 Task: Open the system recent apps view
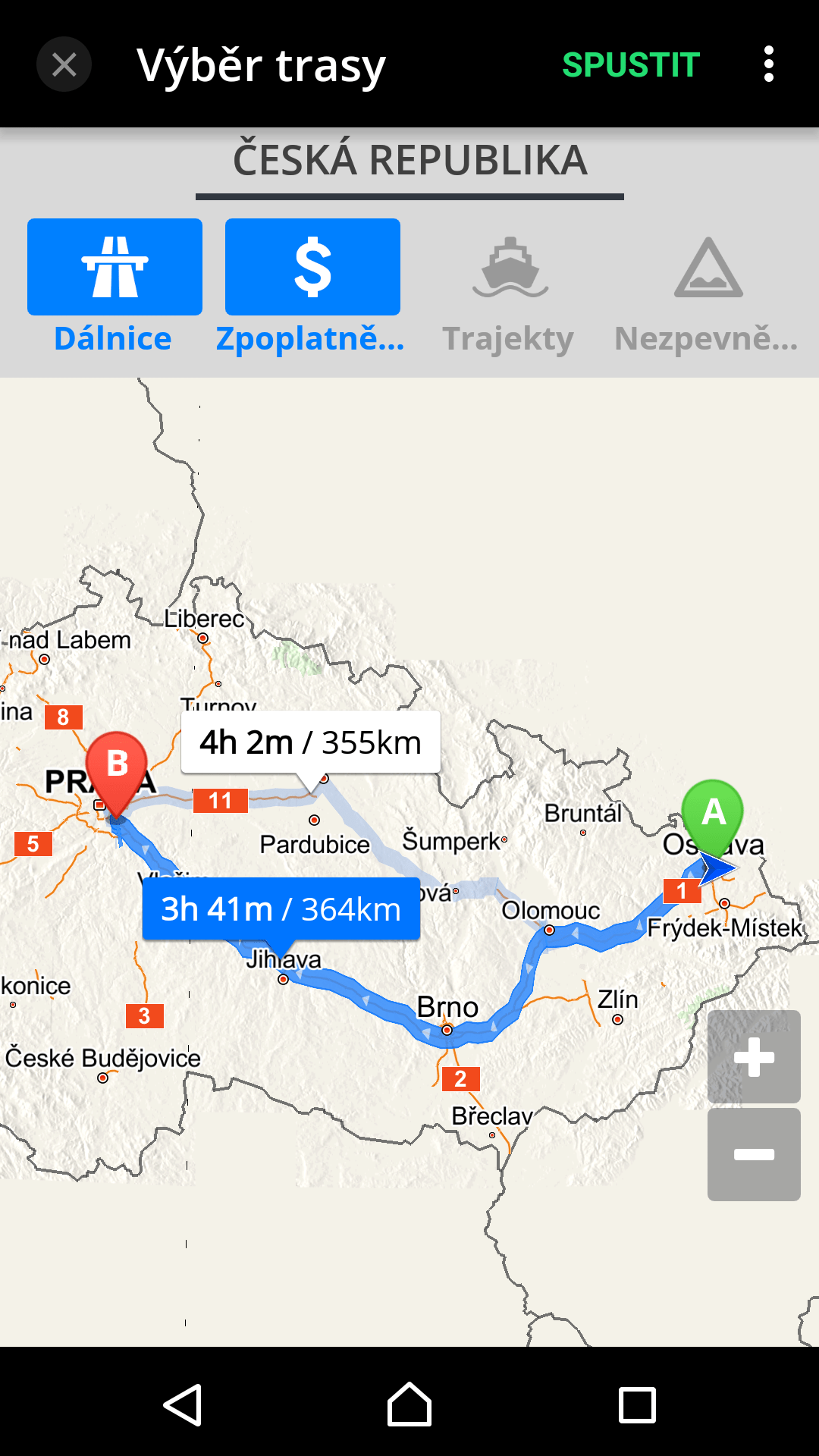pyautogui.click(x=636, y=1404)
